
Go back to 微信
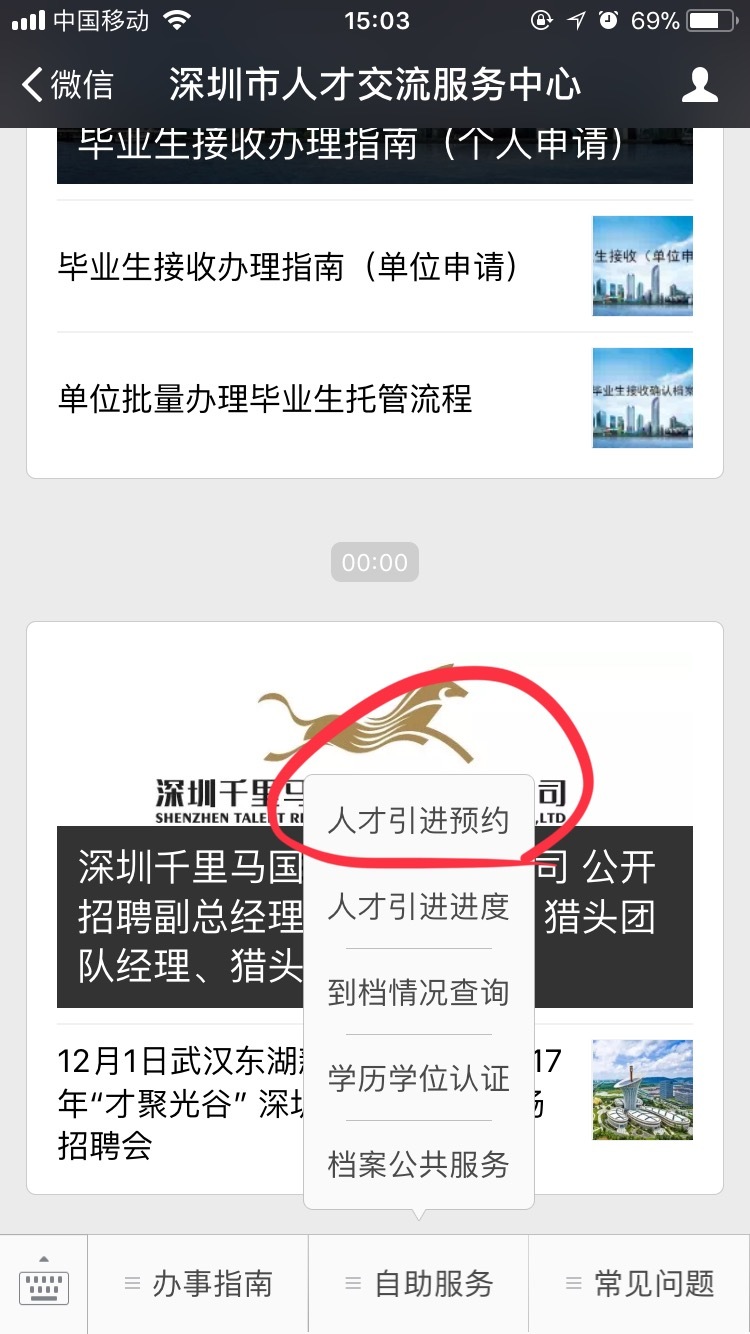coord(68,85)
